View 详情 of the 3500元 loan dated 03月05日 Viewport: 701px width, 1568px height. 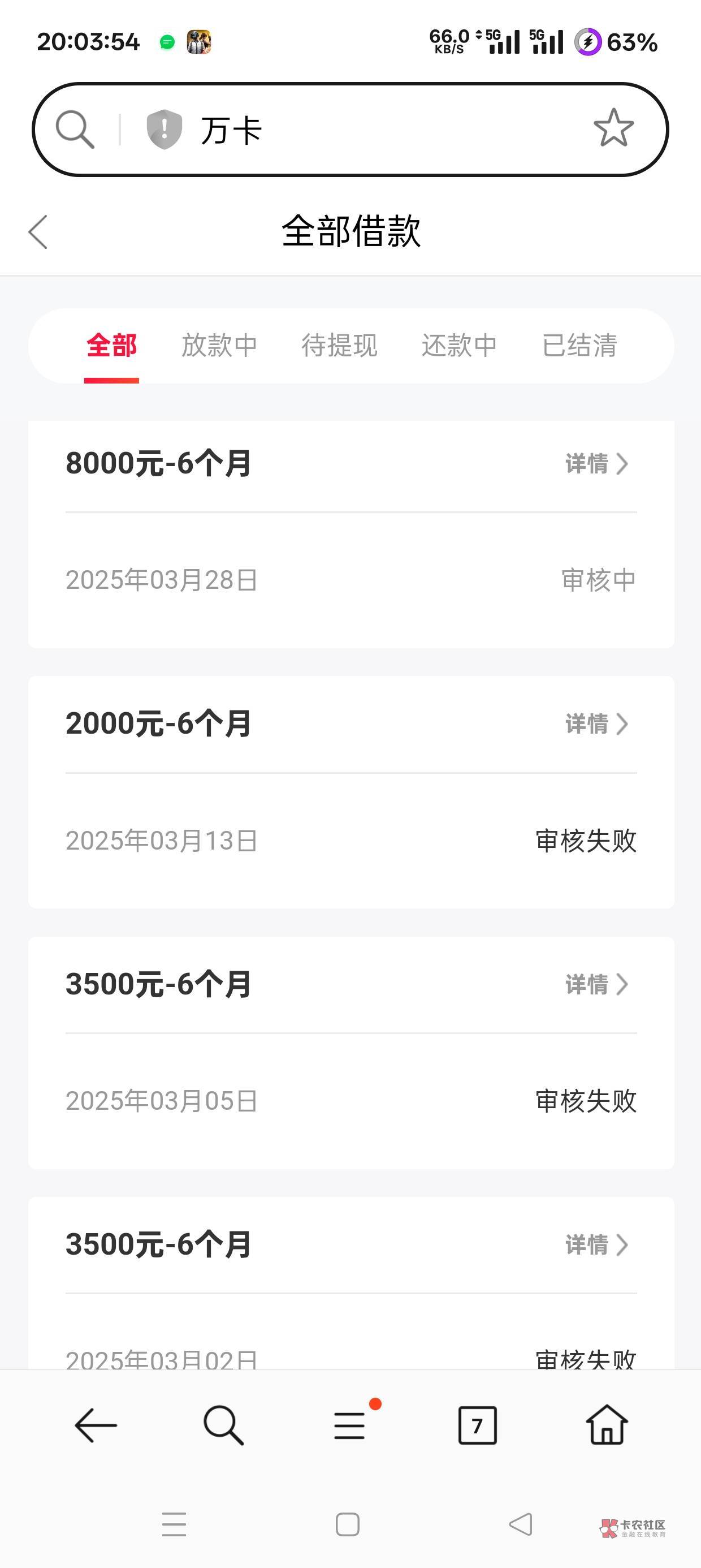596,984
